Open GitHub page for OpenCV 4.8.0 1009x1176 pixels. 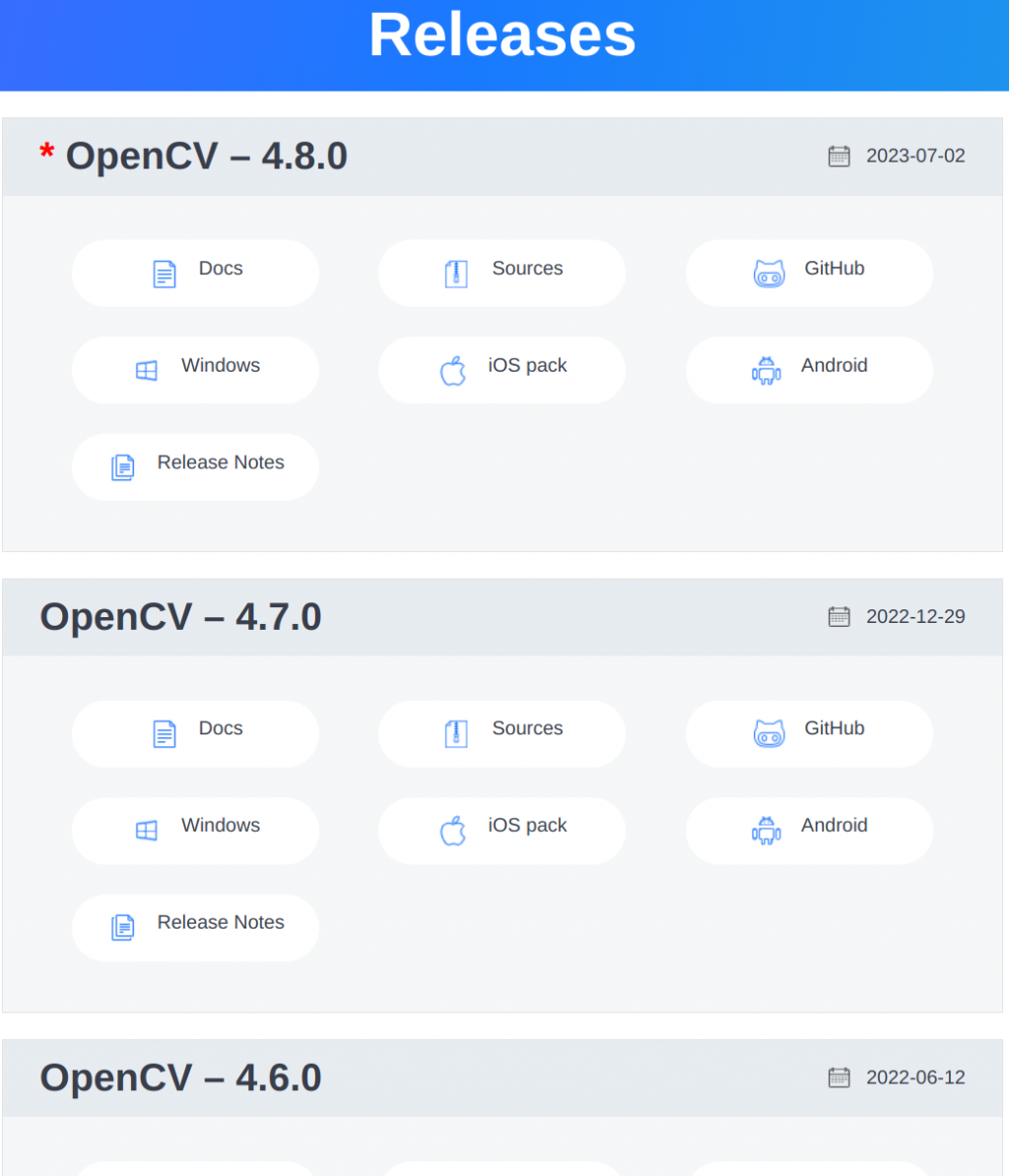[809, 273]
